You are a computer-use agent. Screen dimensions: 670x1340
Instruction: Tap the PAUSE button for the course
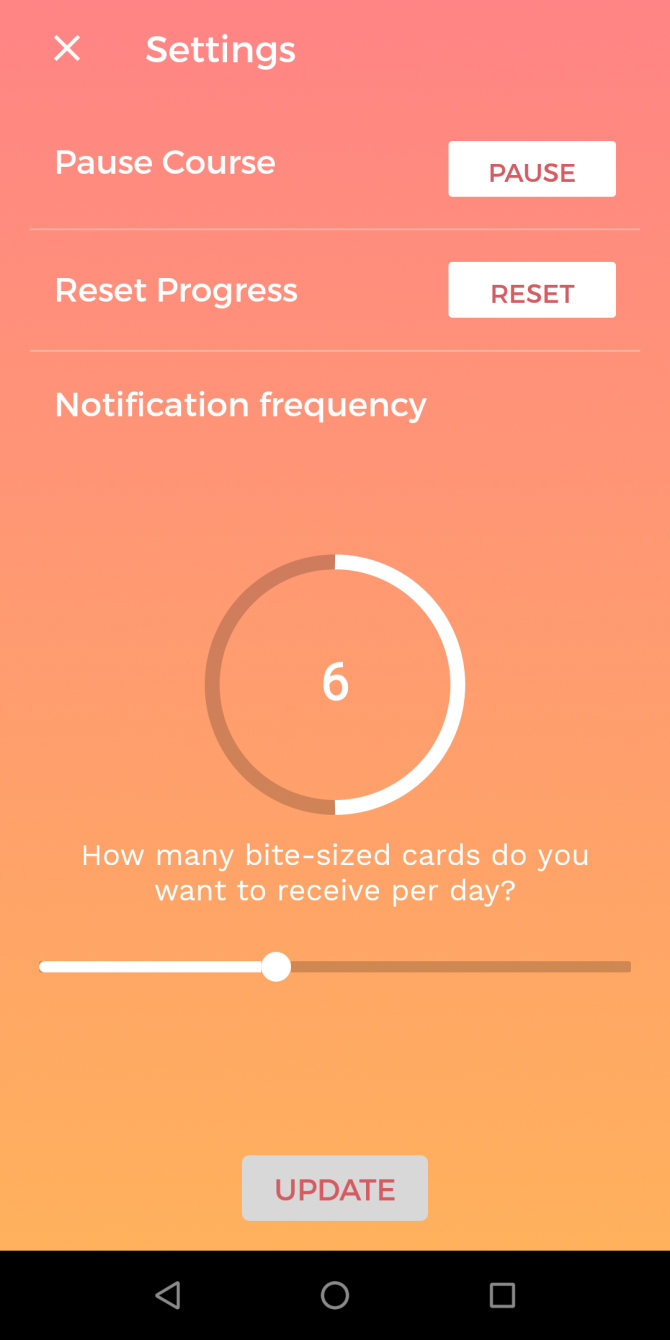pos(531,170)
